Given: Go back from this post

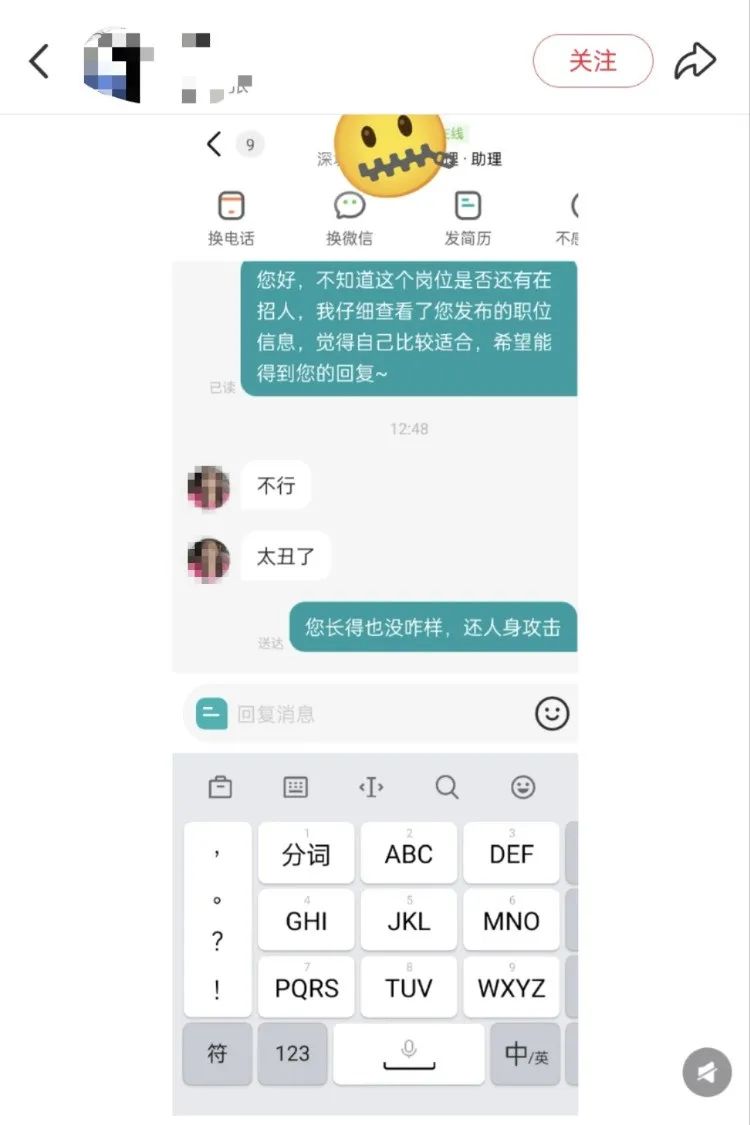Looking at the screenshot, I should click(x=38, y=62).
